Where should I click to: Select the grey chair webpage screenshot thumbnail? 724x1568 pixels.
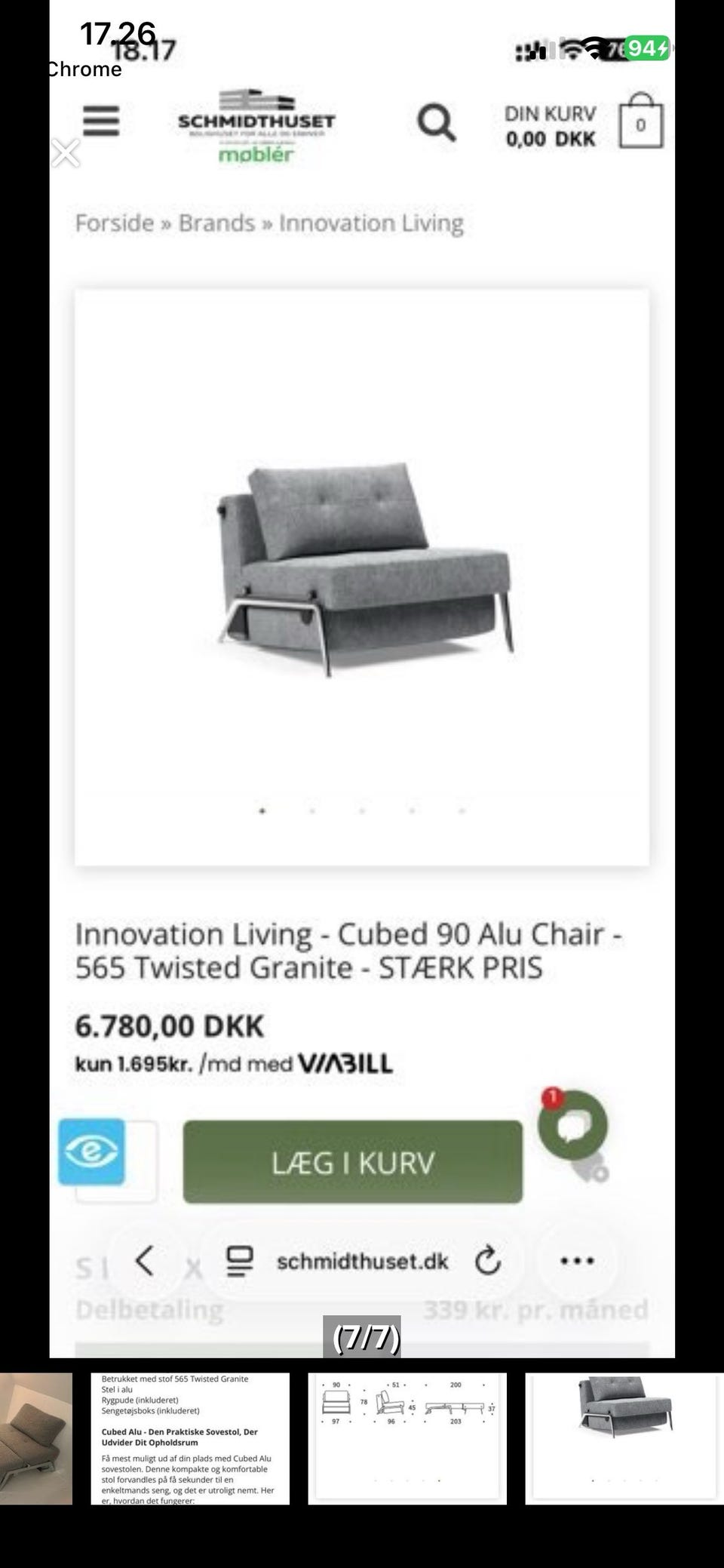(623, 1438)
